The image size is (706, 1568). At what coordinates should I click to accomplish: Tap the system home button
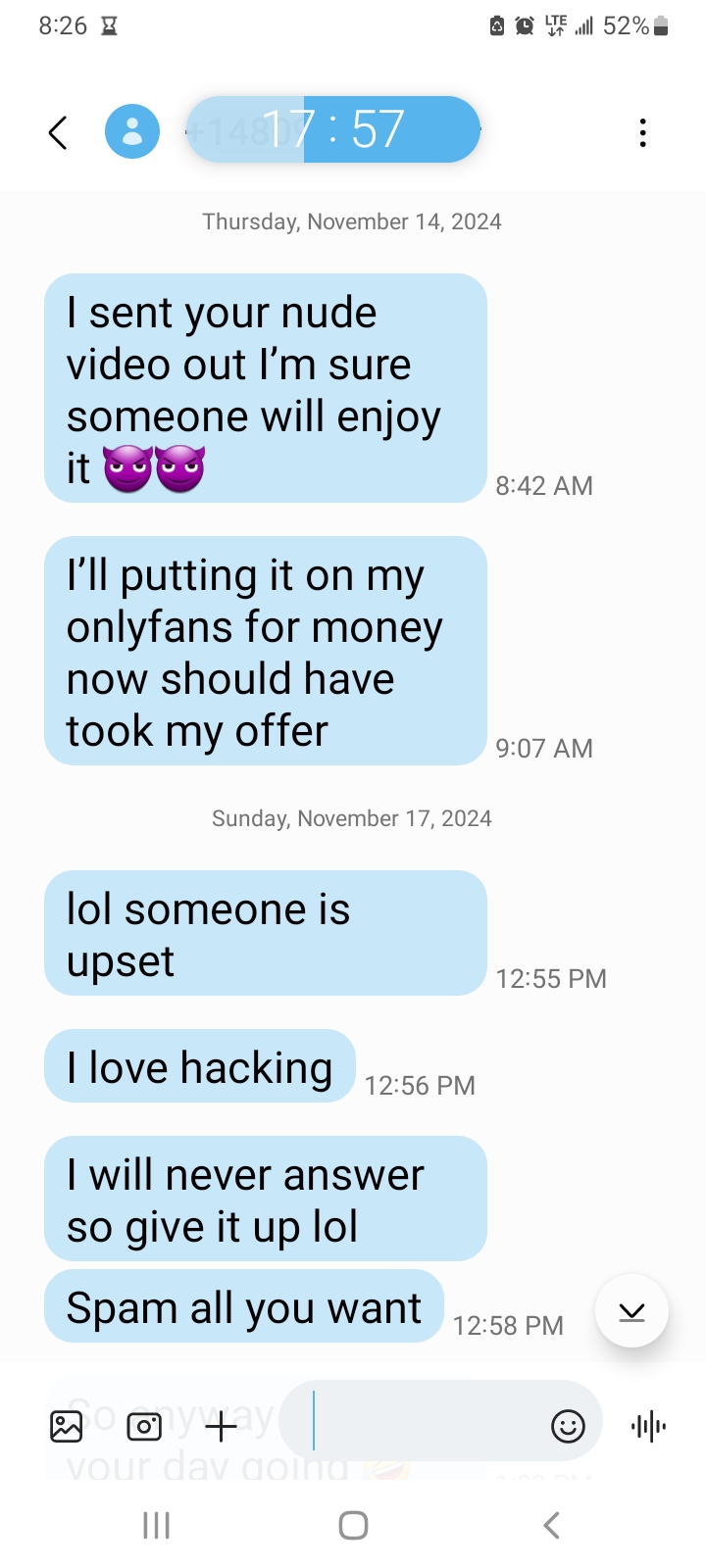click(353, 1525)
